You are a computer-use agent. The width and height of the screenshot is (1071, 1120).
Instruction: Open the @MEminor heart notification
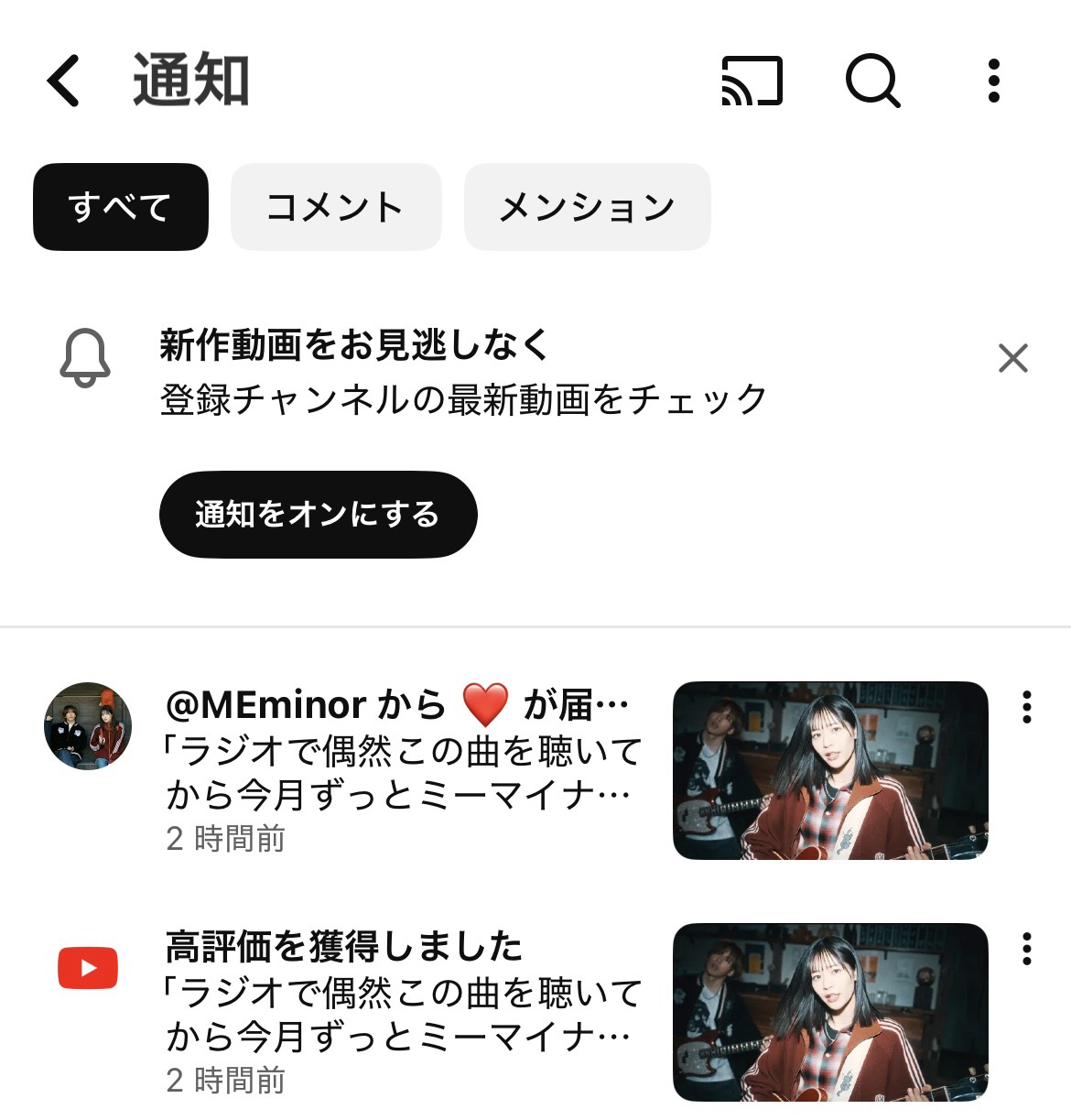point(403,769)
